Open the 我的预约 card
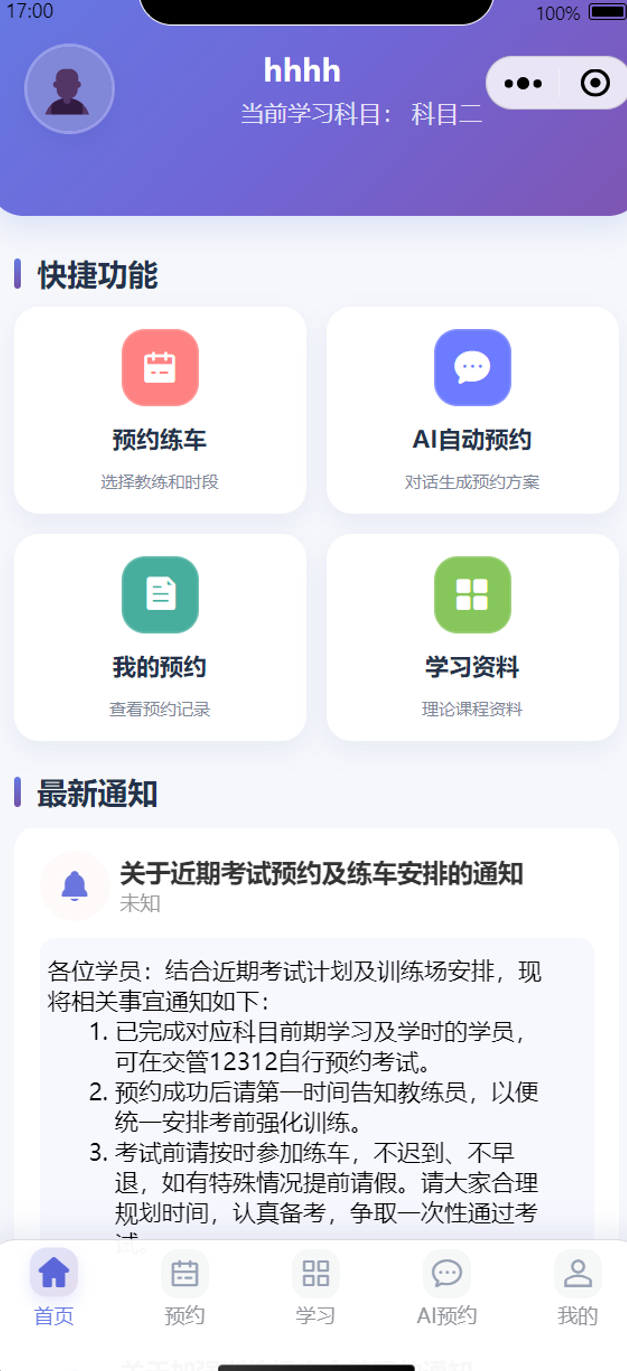This screenshot has width=627, height=1371. click(160, 637)
